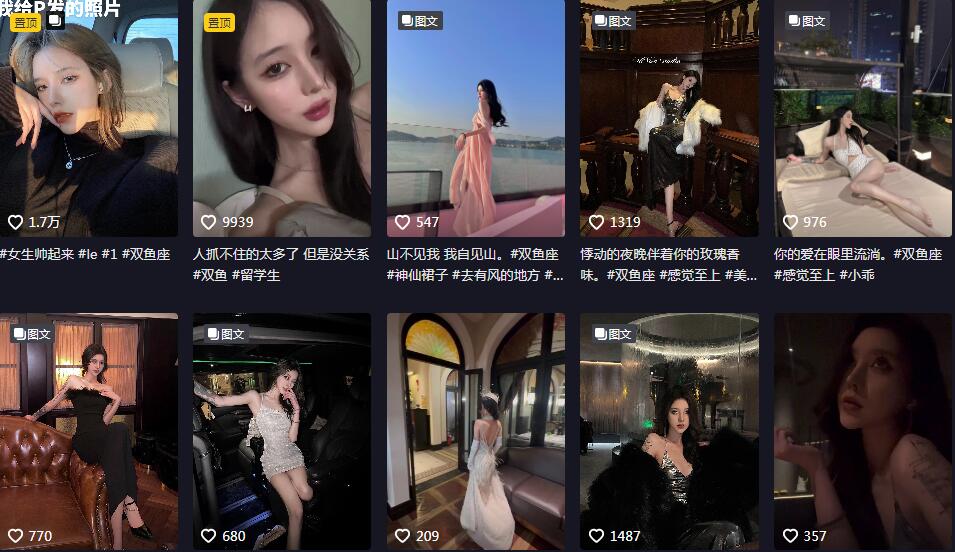
Task: Open the post with 357 likes
Action: click(863, 430)
